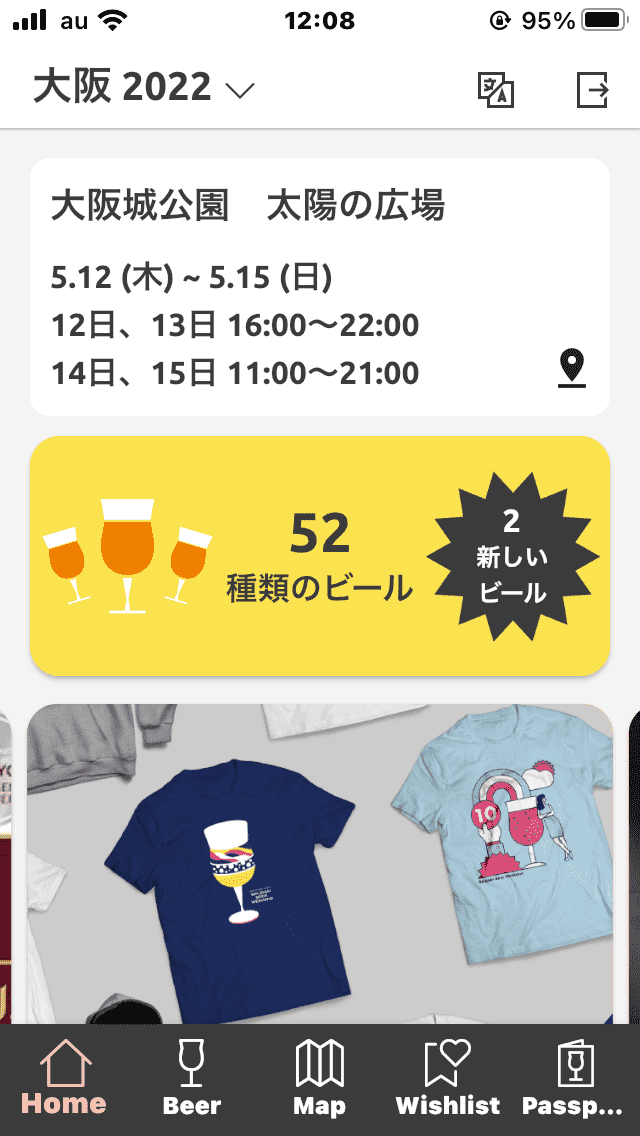Open the T-shirt merchandise banner
Screen dimensions: 640x1136
[320, 860]
